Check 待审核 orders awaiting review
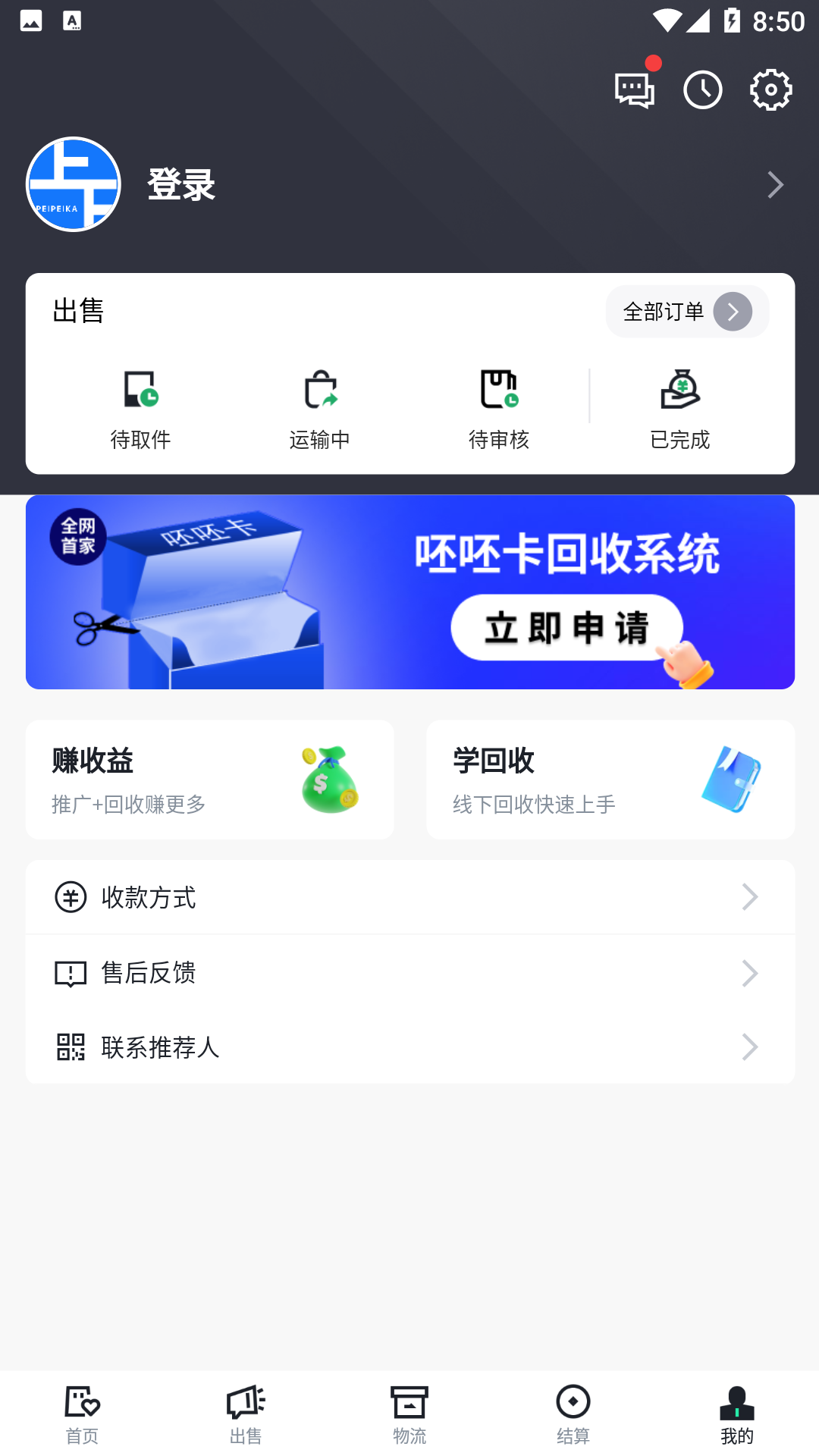The image size is (819, 1456). pos(498,407)
